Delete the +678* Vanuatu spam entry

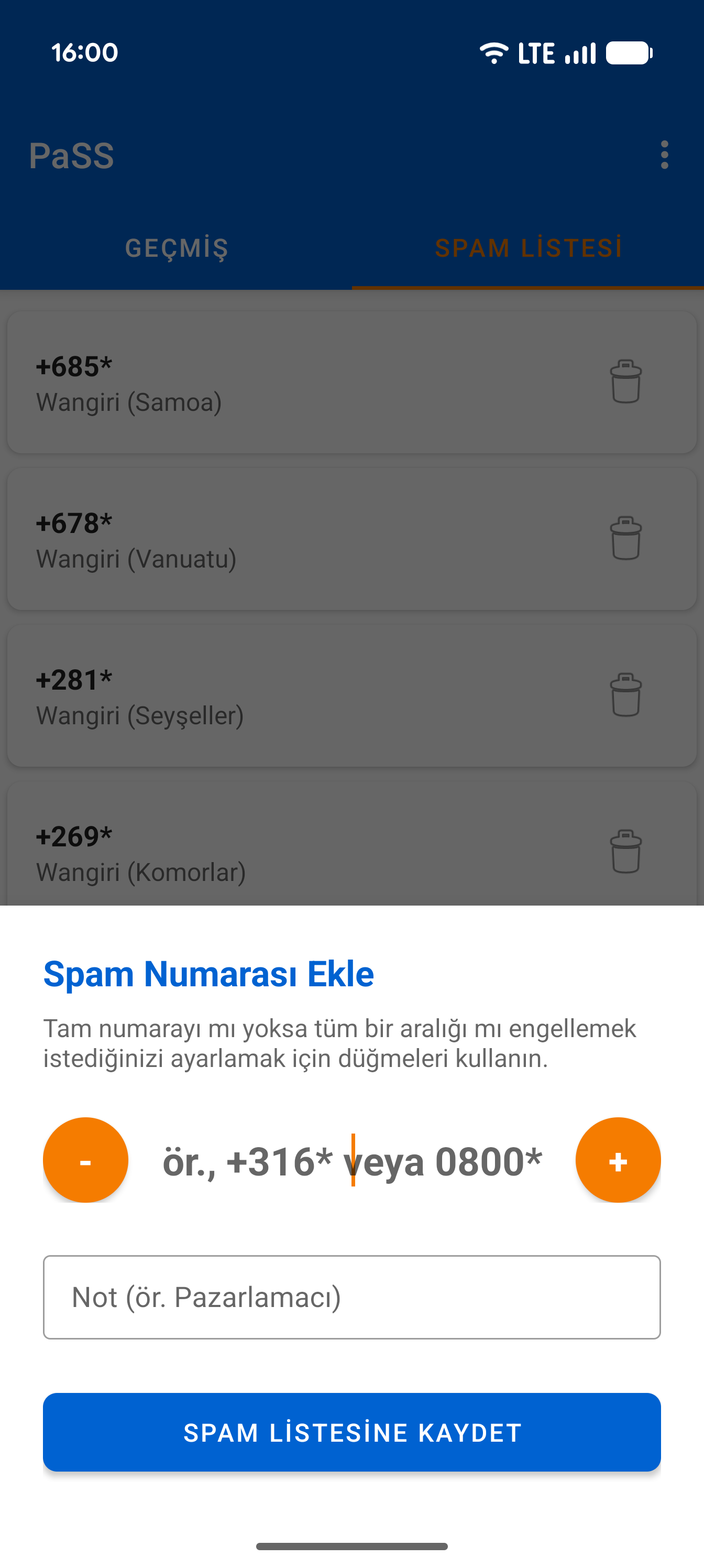click(626, 539)
